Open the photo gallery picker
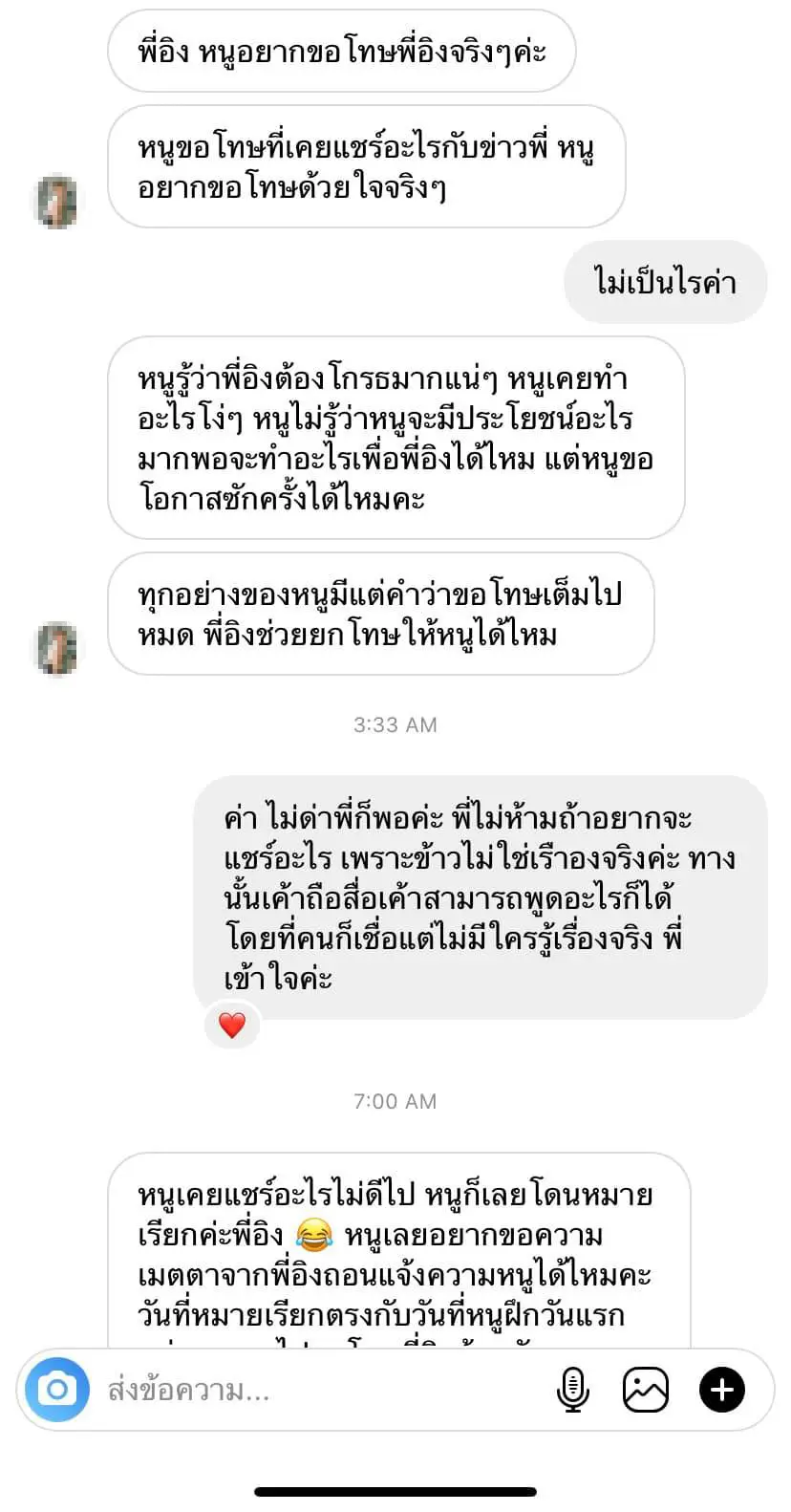 tap(646, 1389)
